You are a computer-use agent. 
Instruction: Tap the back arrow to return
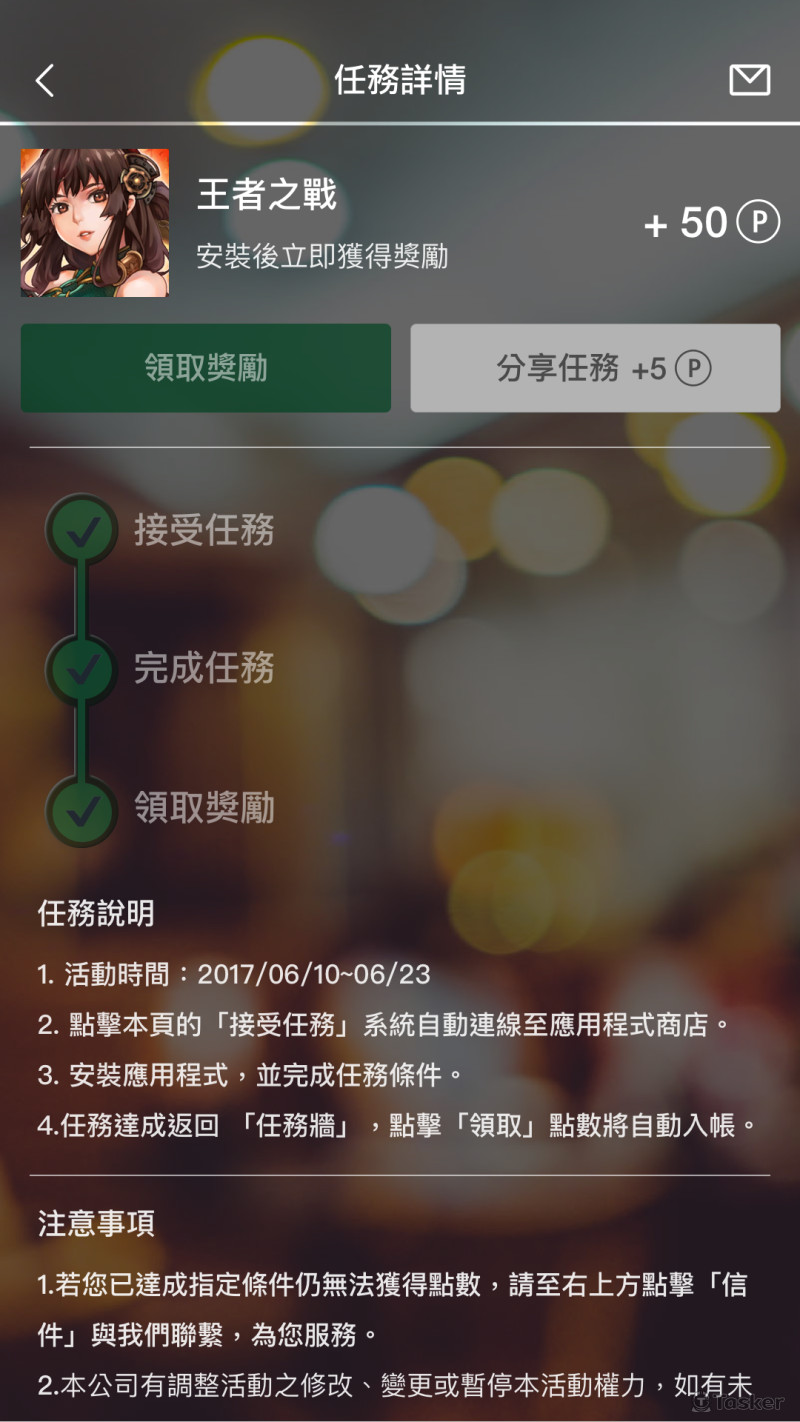point(45,80)
